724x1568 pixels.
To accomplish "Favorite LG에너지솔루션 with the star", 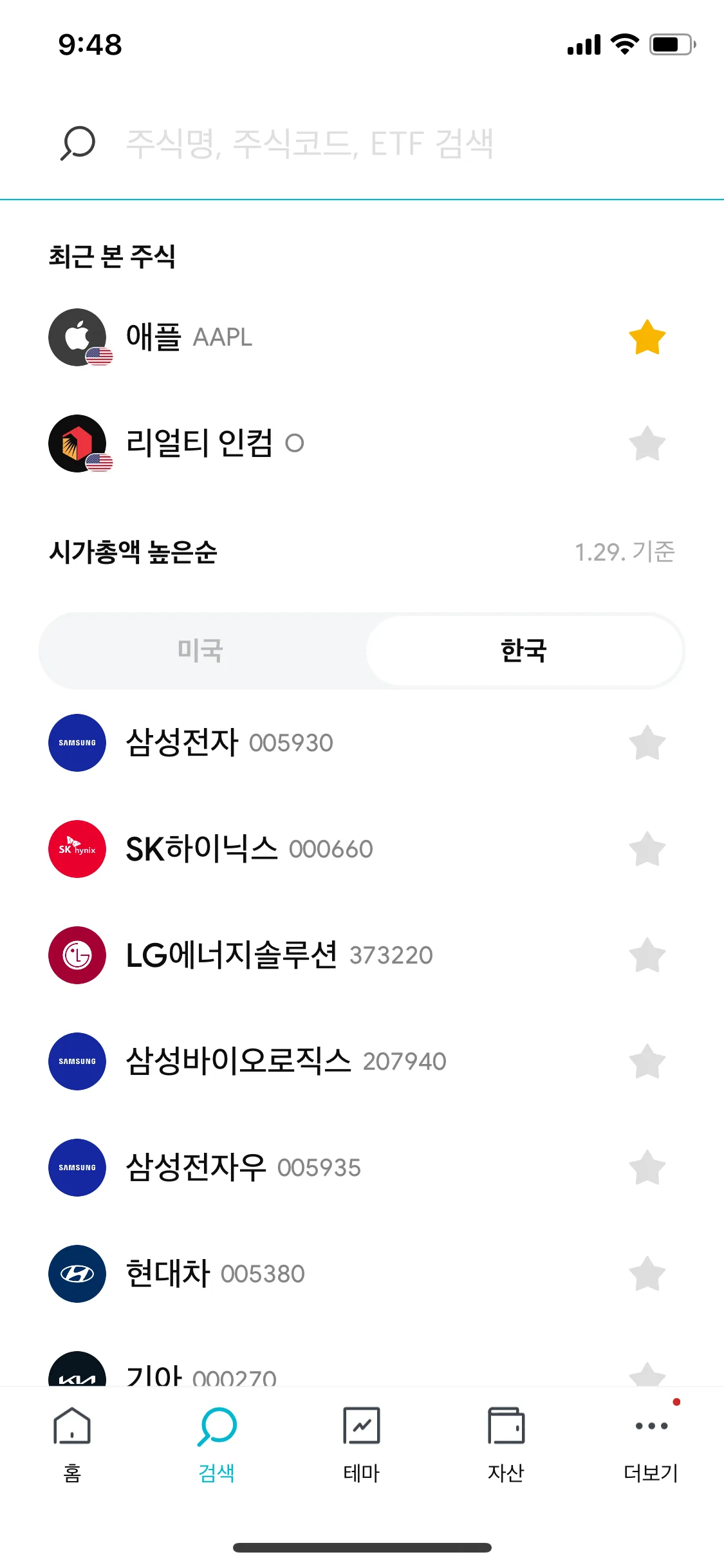I will 647,955.
